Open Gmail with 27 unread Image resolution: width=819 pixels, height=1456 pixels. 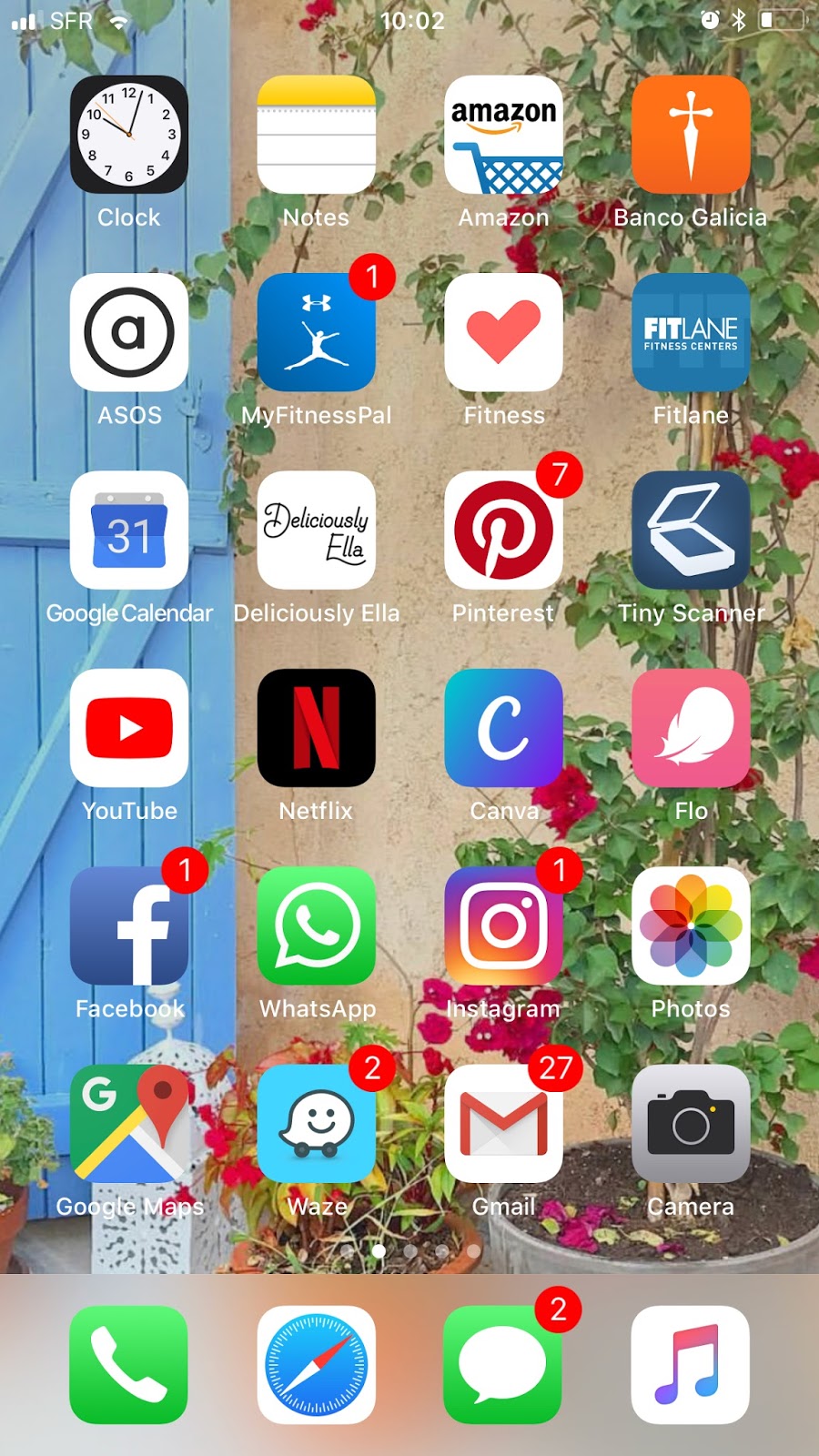(503, 1124)
